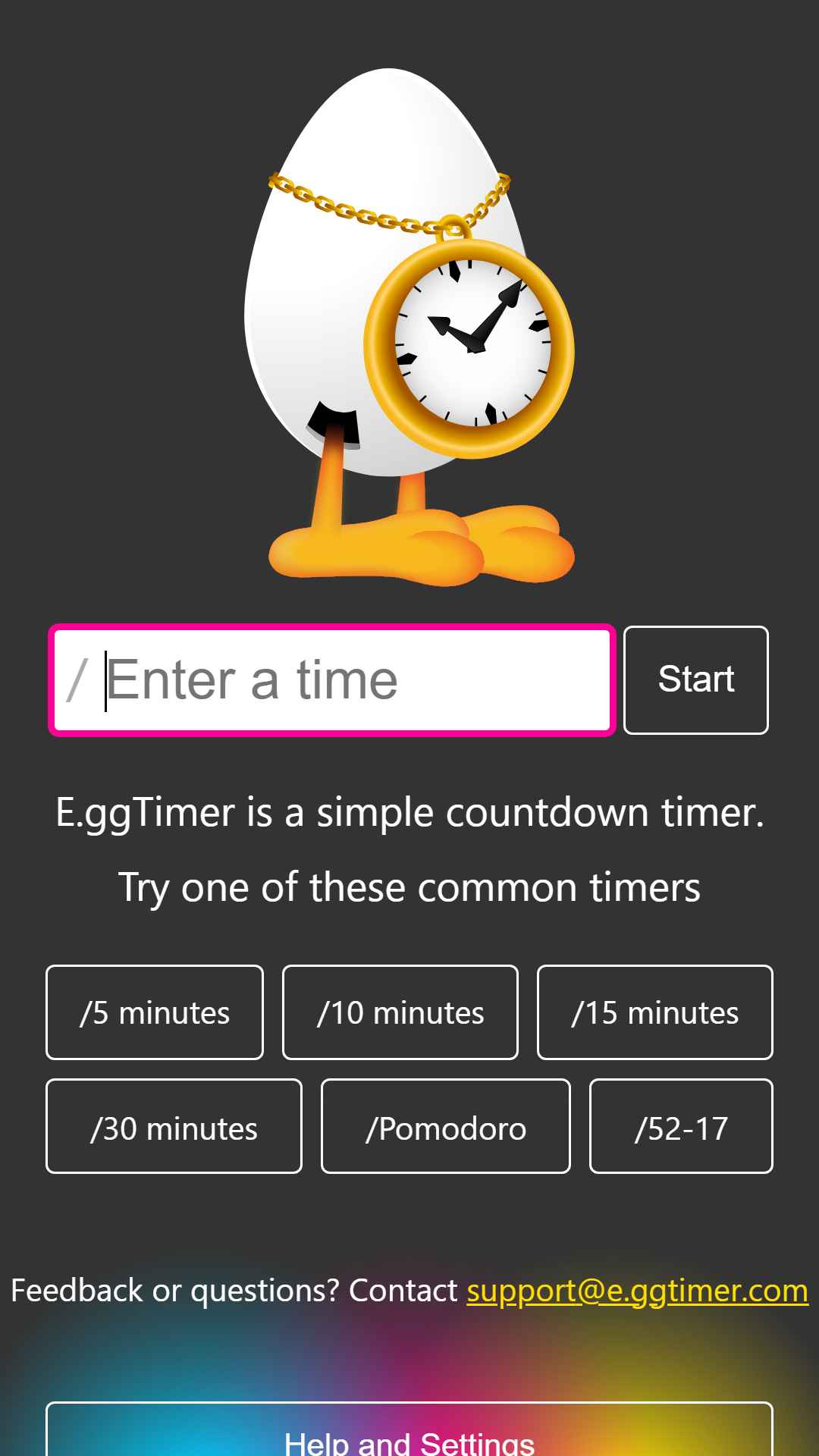Select the 52-17 timer
This screenshot has height=1456, width=819.
(681, 1126)
